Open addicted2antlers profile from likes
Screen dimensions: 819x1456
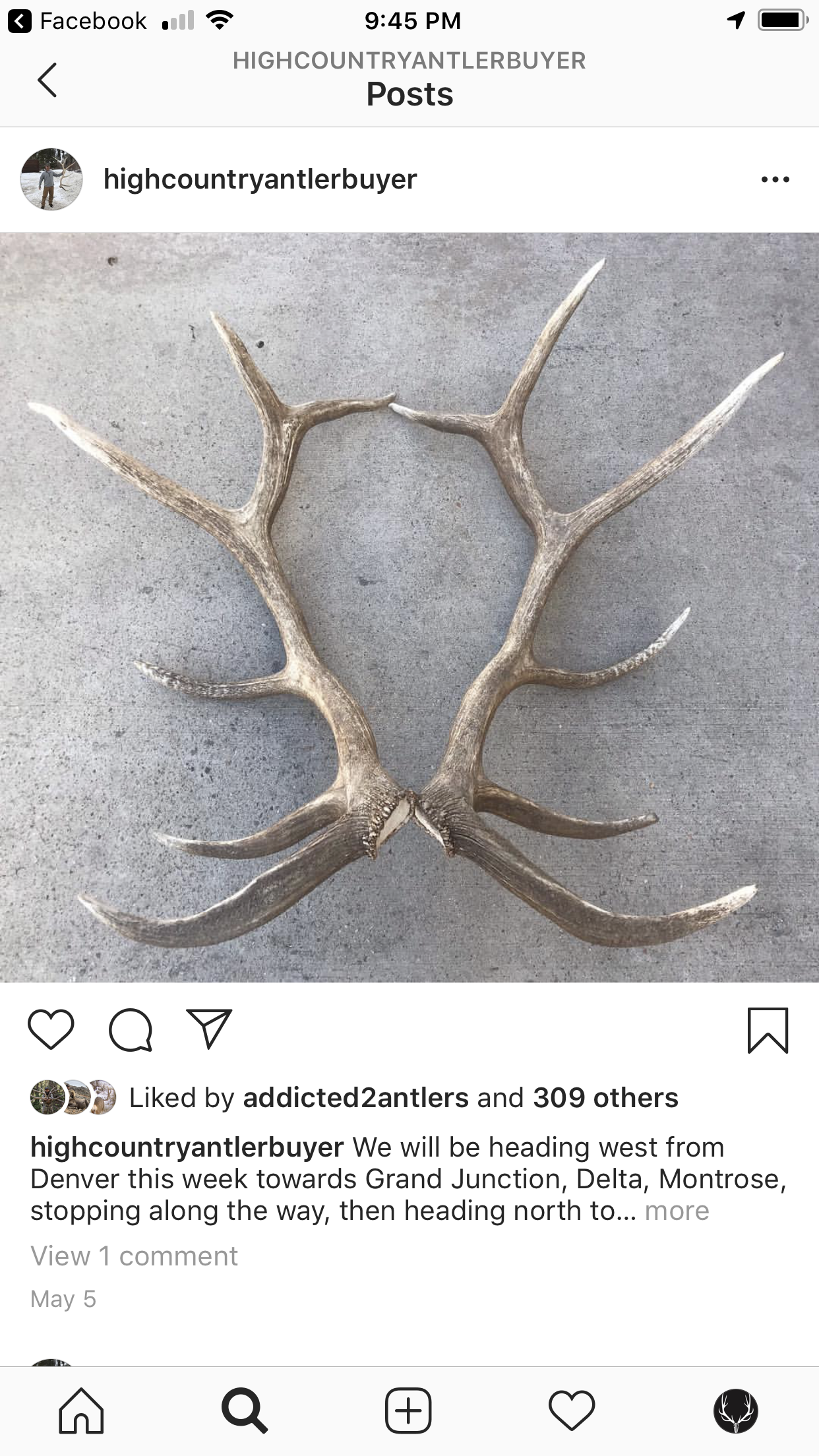(355, 1098)
